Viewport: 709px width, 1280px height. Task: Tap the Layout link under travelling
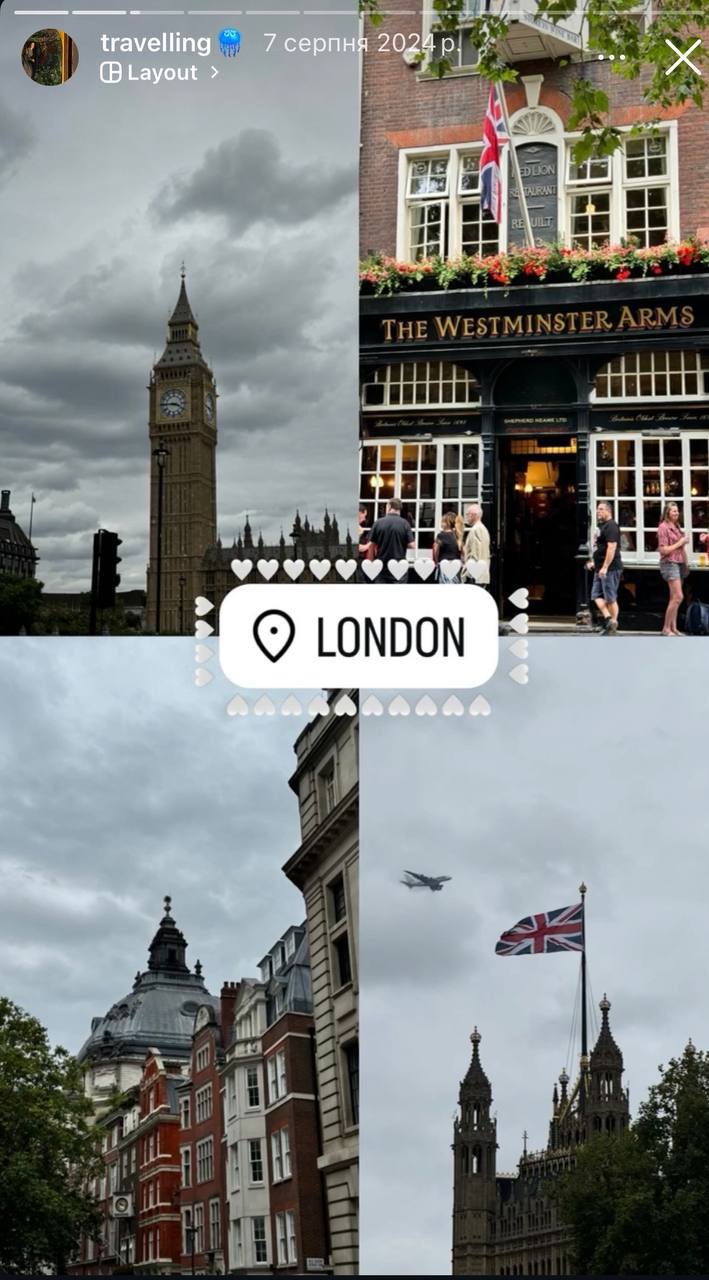point(159,73)
